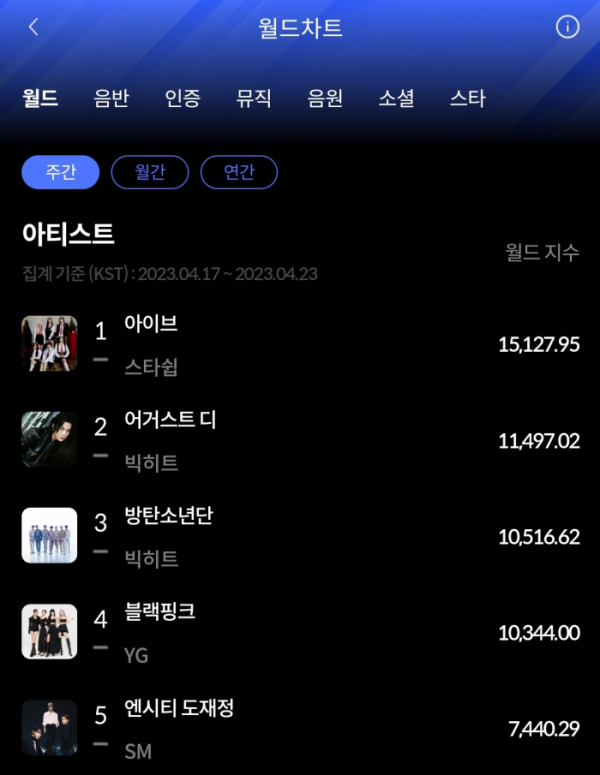
Task: Open the 인증 tab
Action: pyautogui.click(x=183, y=98)
